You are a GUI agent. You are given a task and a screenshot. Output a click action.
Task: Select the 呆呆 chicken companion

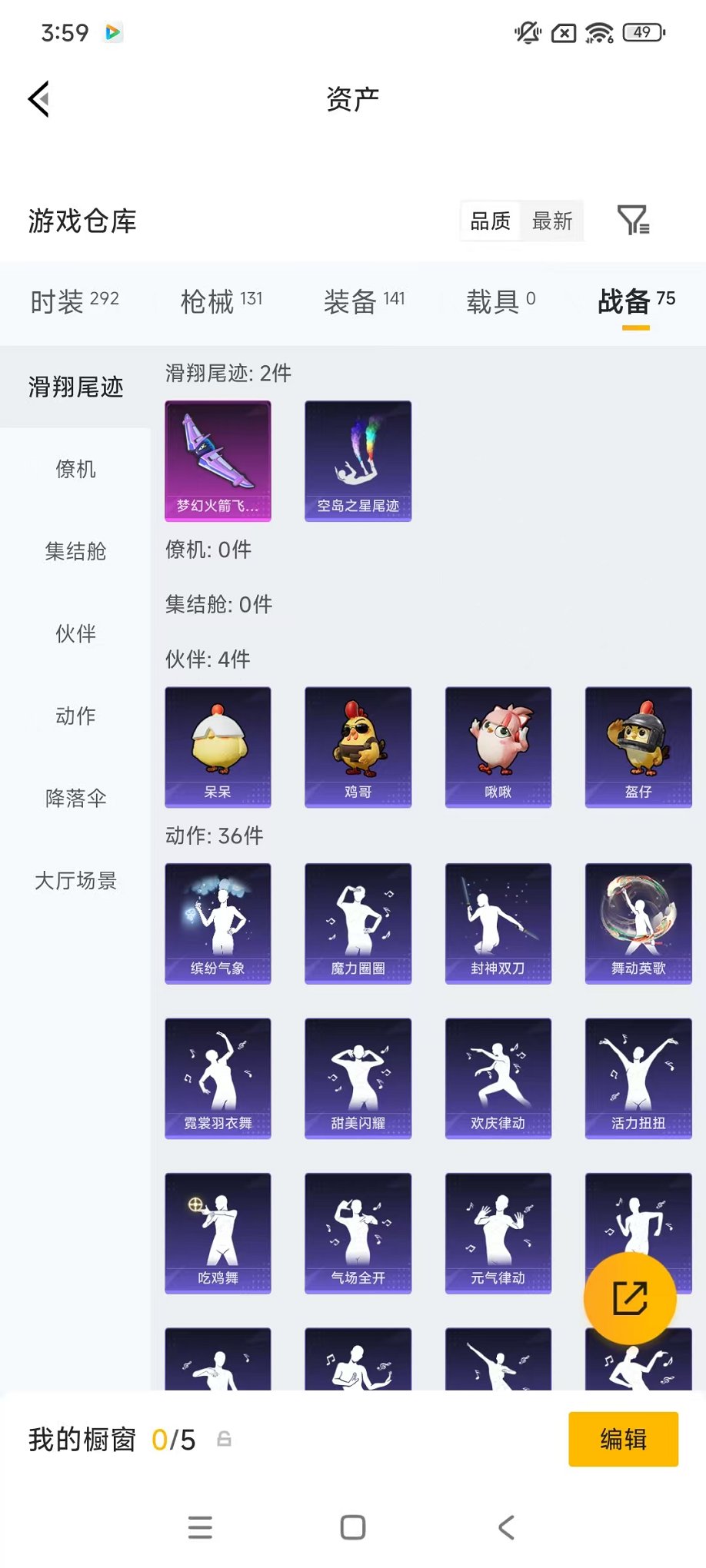(x=218, y=746)
